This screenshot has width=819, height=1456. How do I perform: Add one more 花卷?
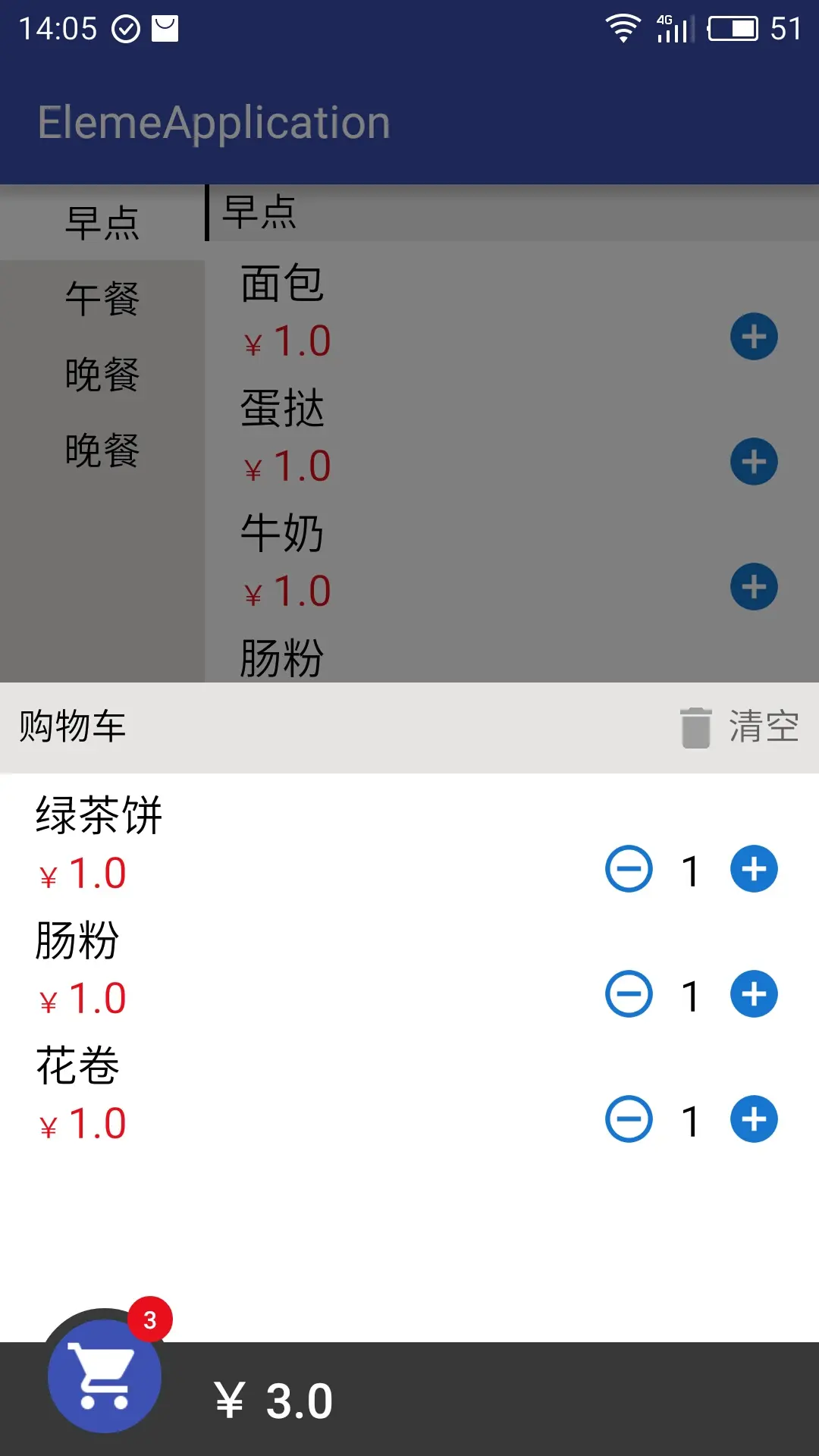coord(754,1119)
